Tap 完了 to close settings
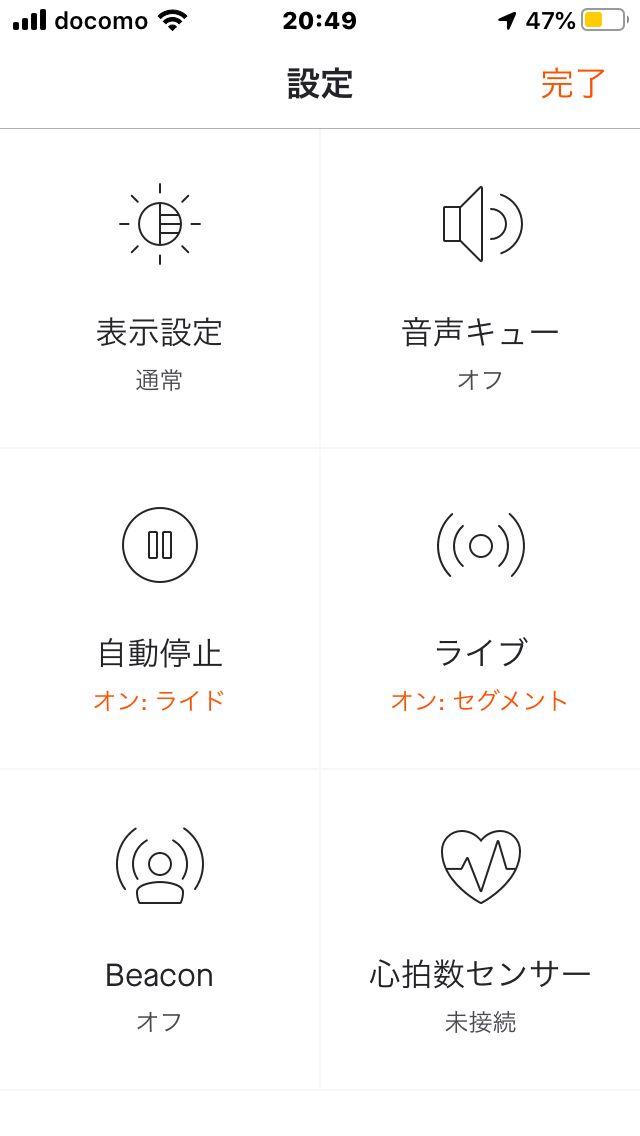The height and width of the screenshot is (1136, 640). (x=573, y=84)
